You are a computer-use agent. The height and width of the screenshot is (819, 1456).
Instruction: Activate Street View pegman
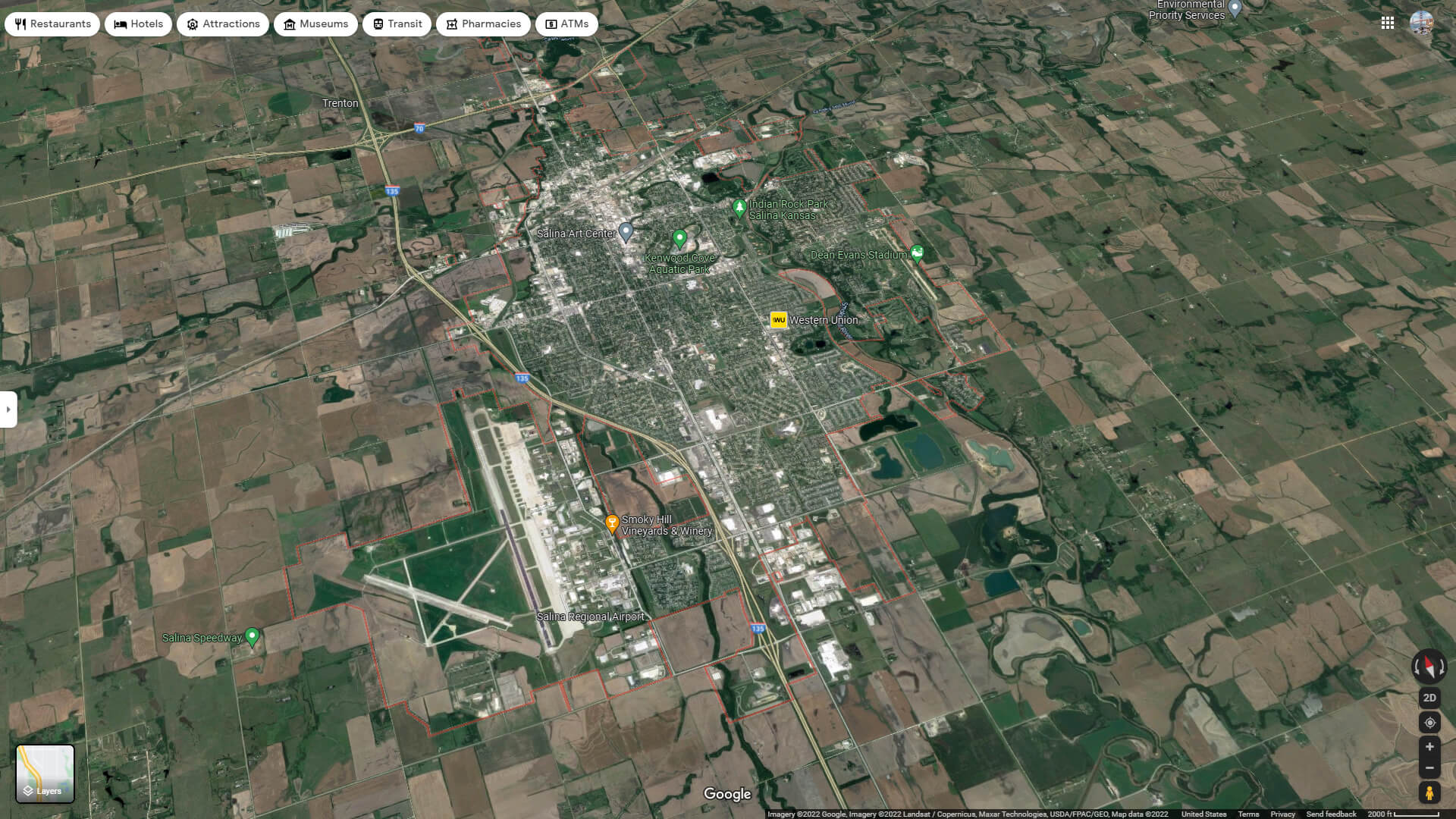click(1429, 793)
